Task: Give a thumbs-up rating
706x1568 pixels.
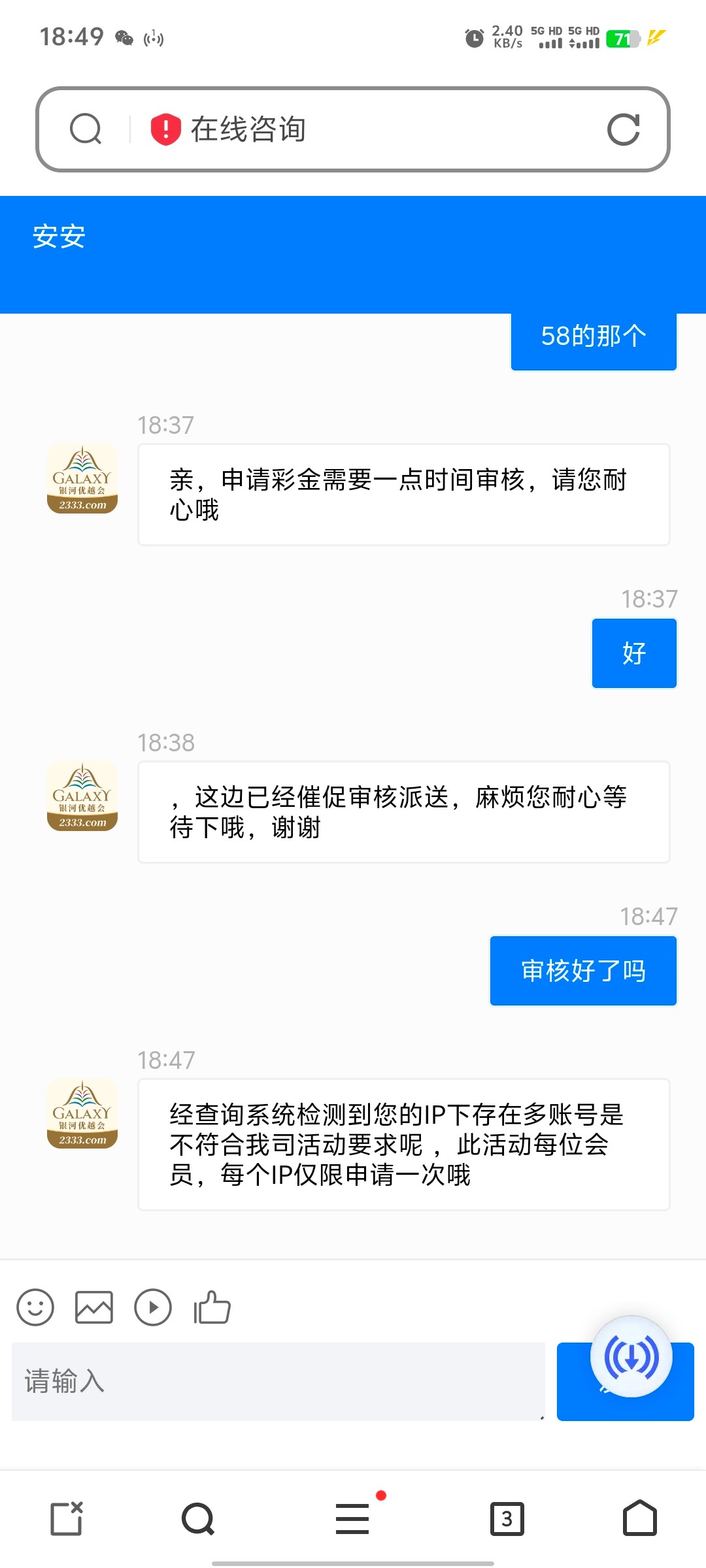Action: (212, 1307)
